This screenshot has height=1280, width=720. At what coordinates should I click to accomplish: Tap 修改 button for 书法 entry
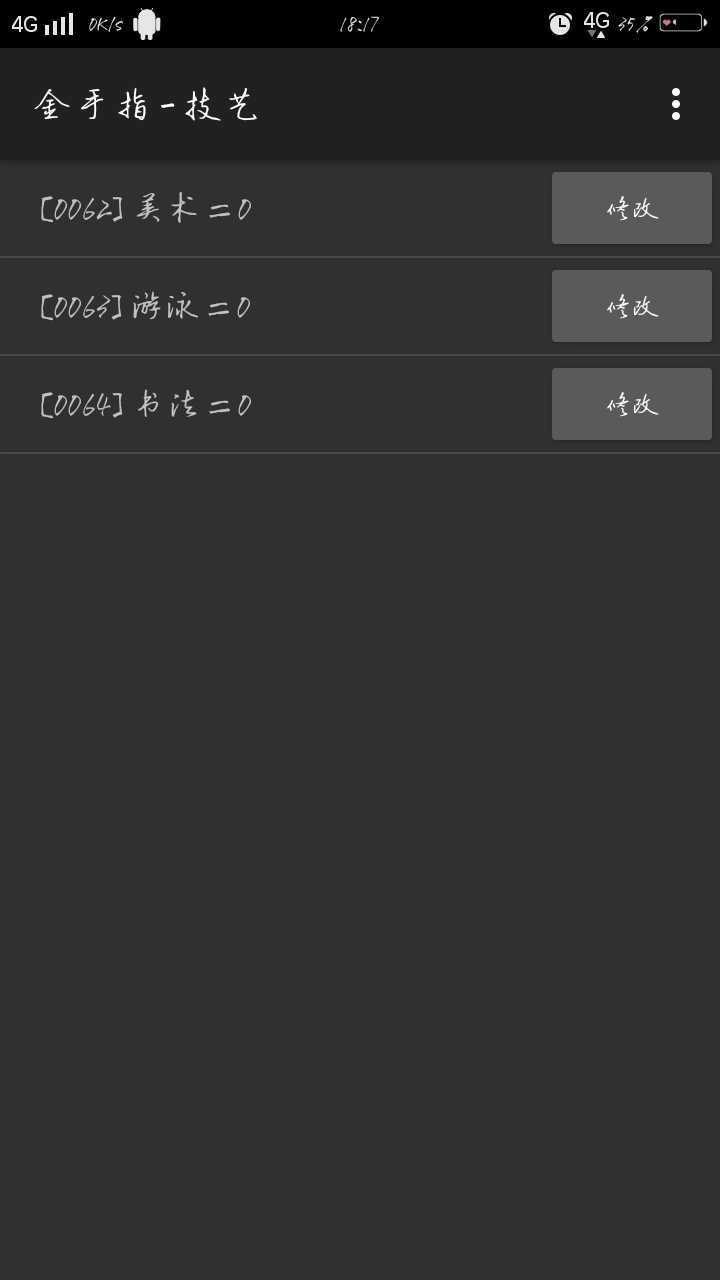(x=631, y=404)
